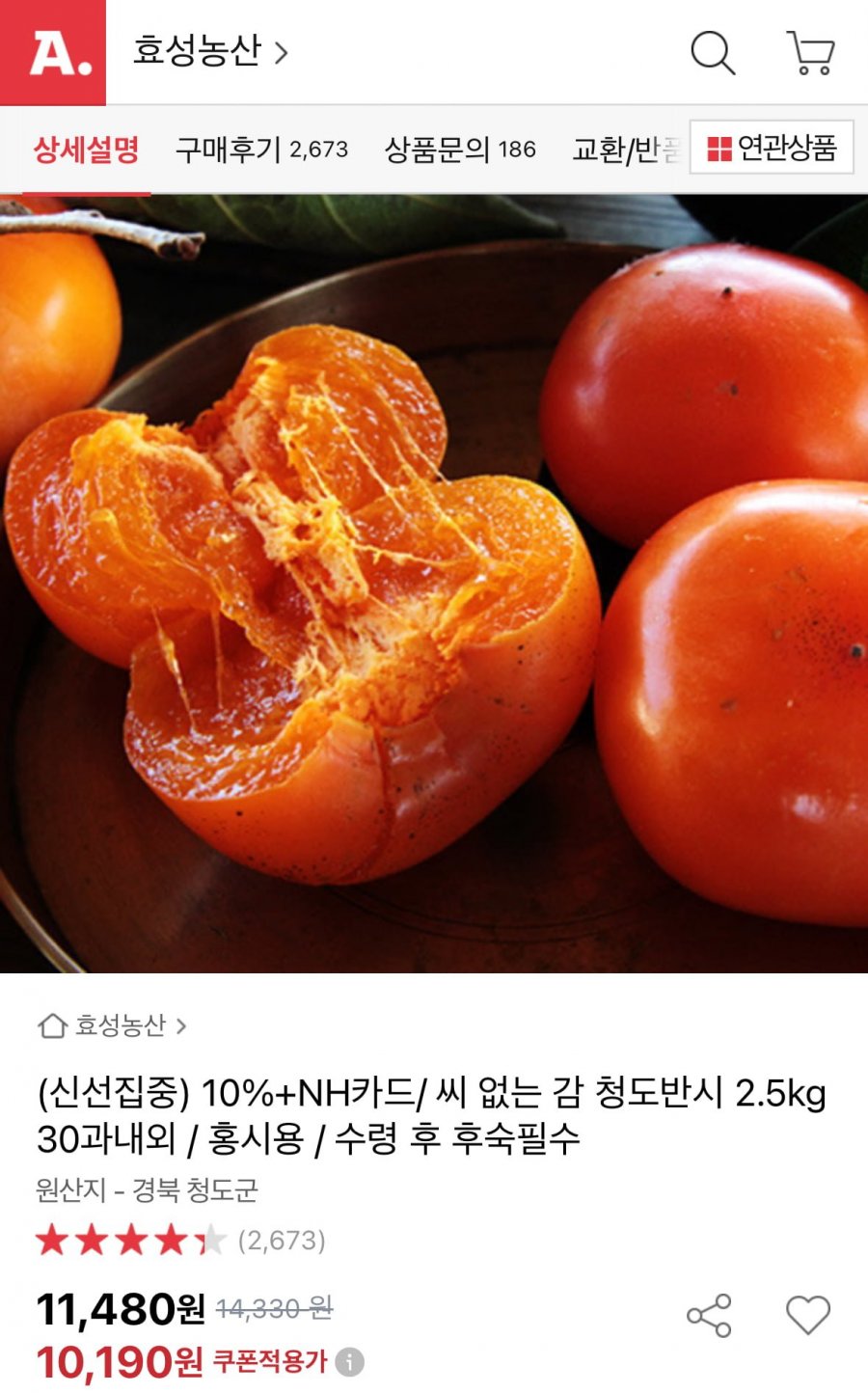Viewport: 868px width, 1393px height.
Task: Open 효성농산 store from header
Action: (x=209, y=51)
